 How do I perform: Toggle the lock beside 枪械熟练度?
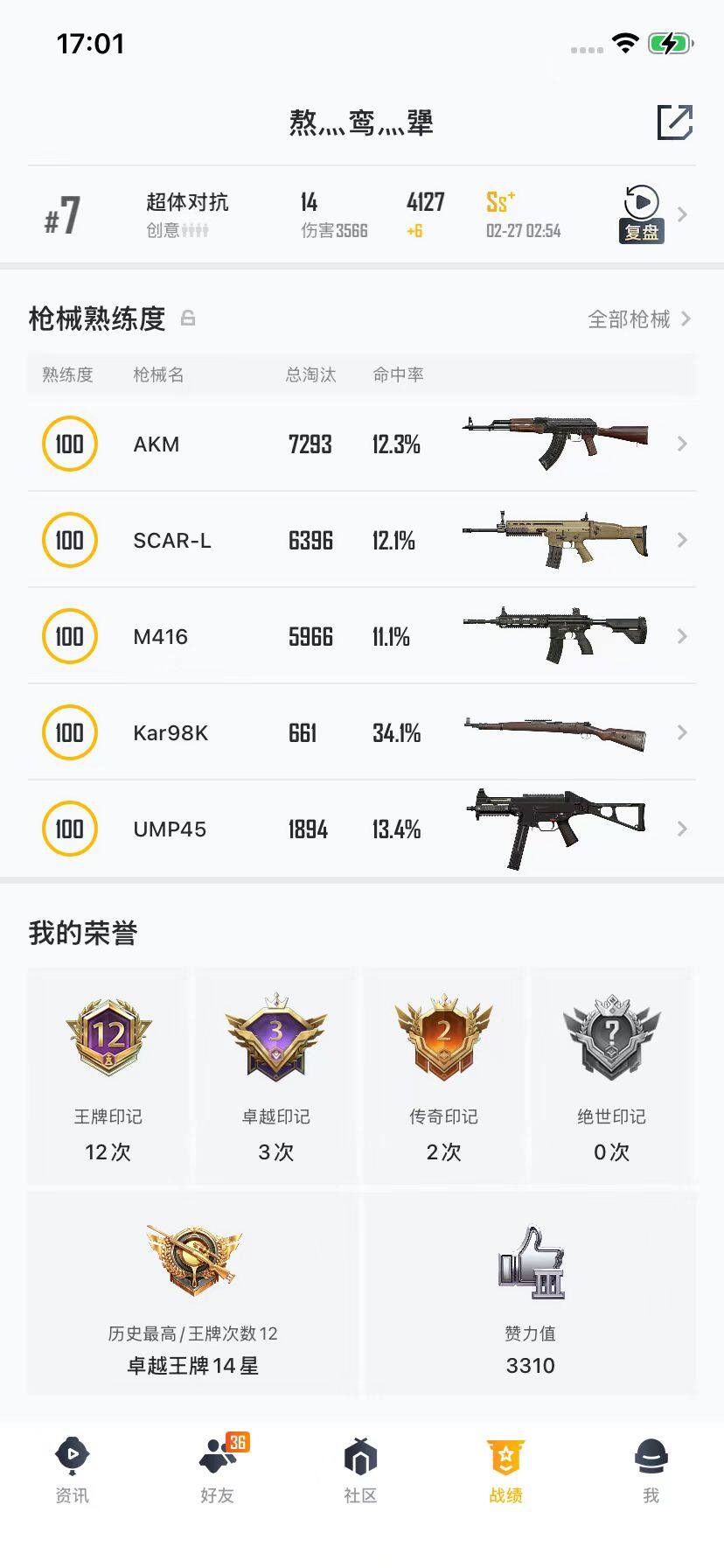tap(189, 318)
